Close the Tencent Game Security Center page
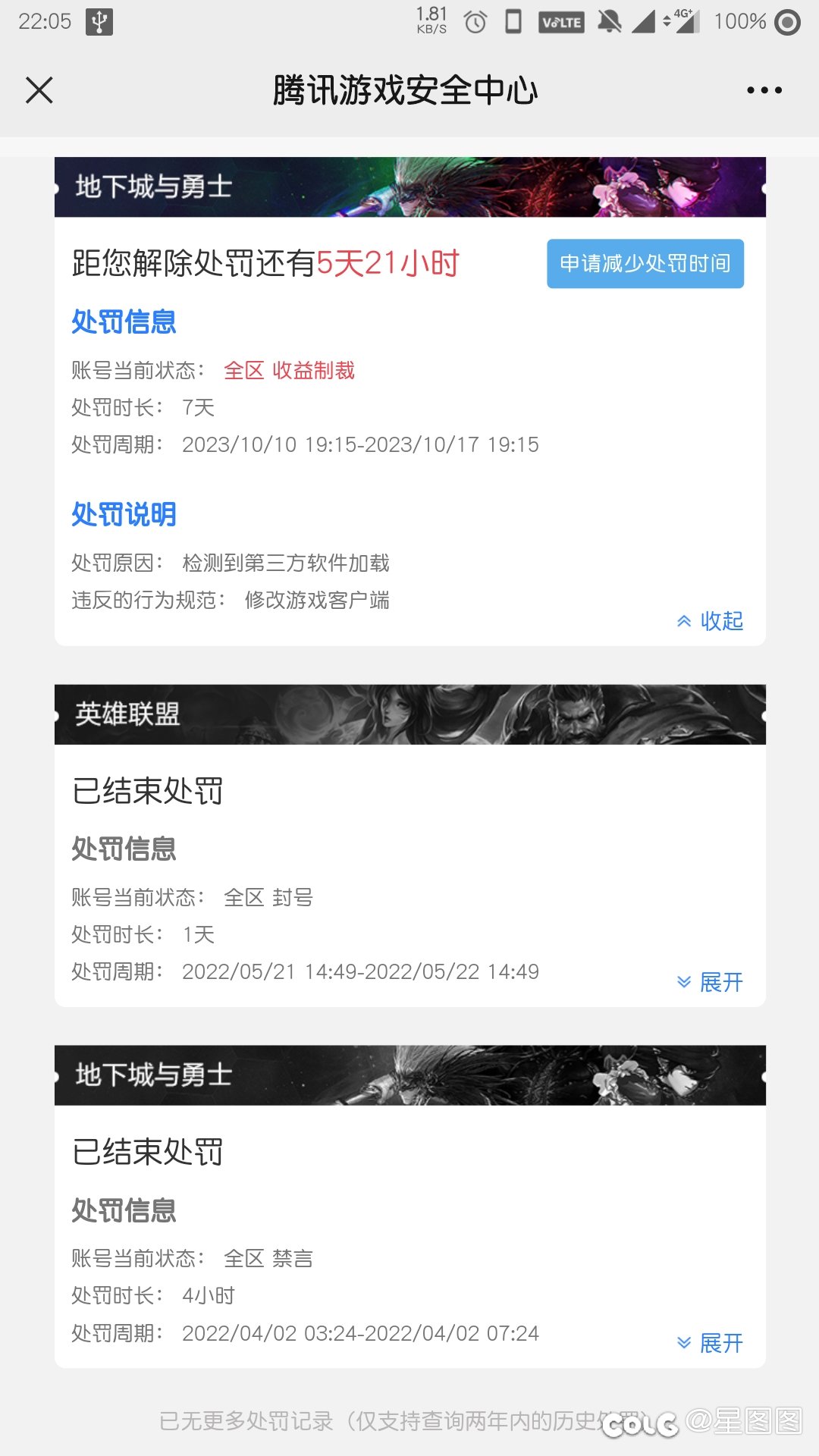This screenshot has width=819, height=1456. (x=39, y=90)
